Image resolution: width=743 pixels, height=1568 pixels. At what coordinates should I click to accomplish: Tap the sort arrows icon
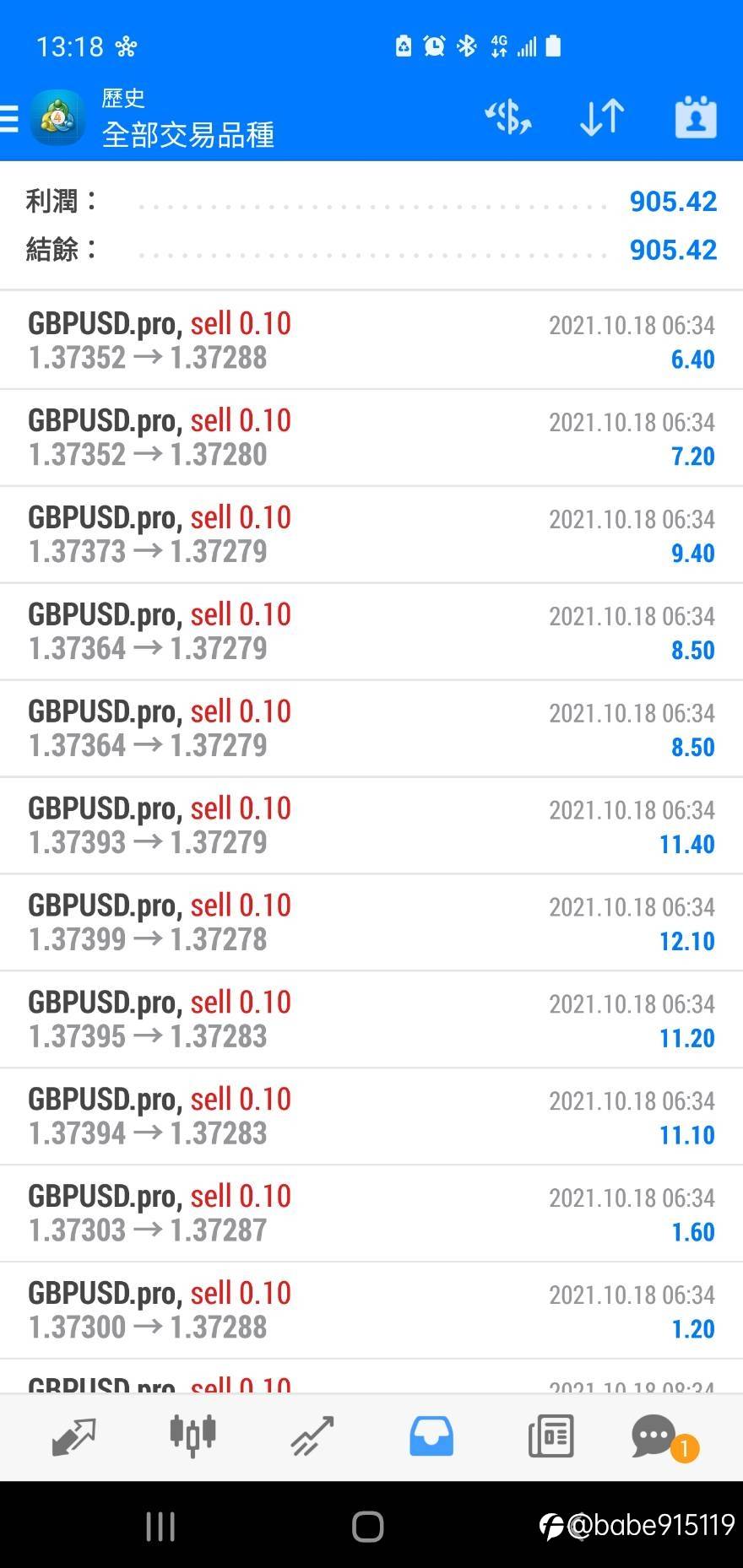point(602,117)
